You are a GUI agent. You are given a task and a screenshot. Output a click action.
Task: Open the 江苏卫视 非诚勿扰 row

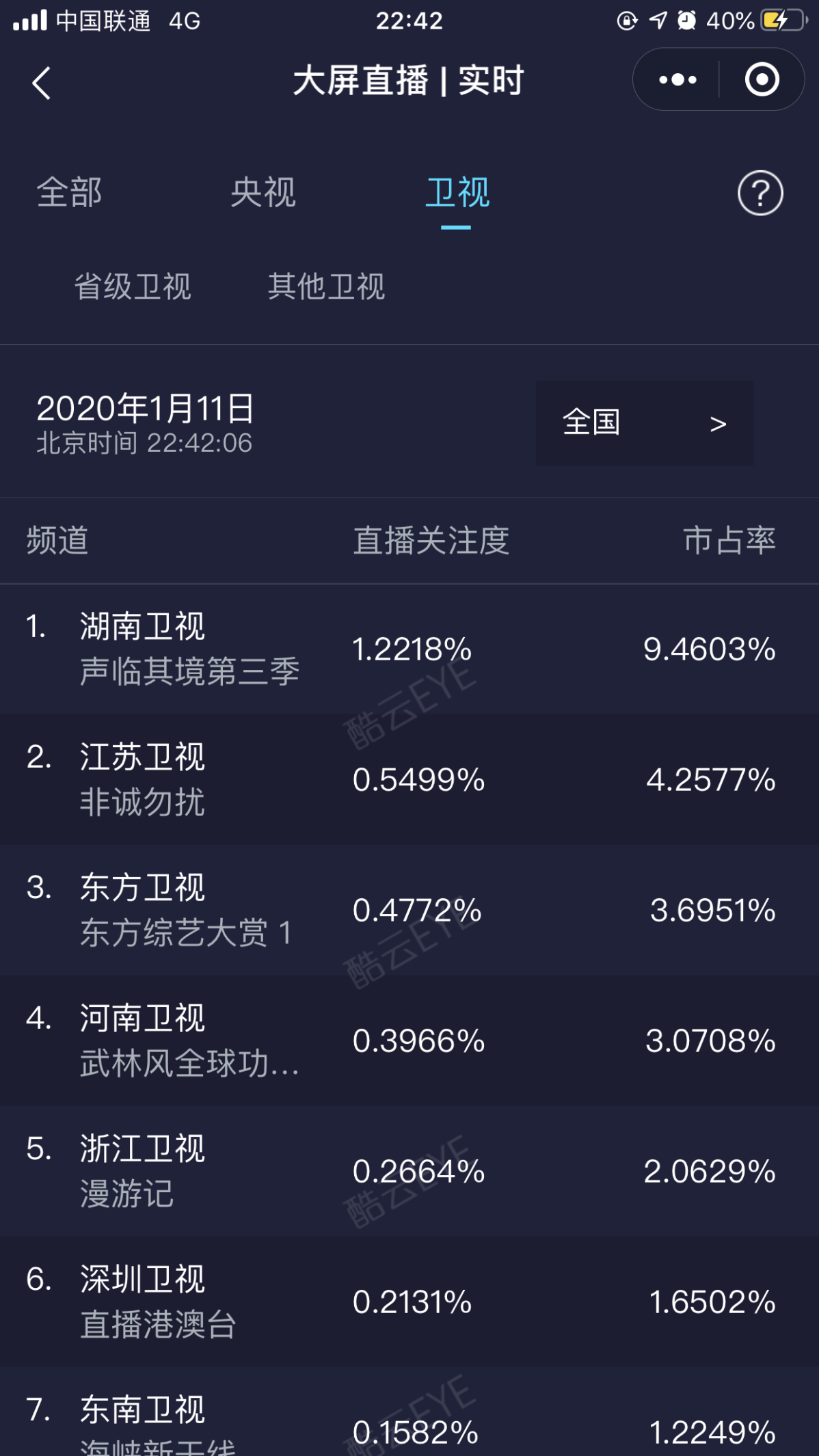tap(409, 780)
